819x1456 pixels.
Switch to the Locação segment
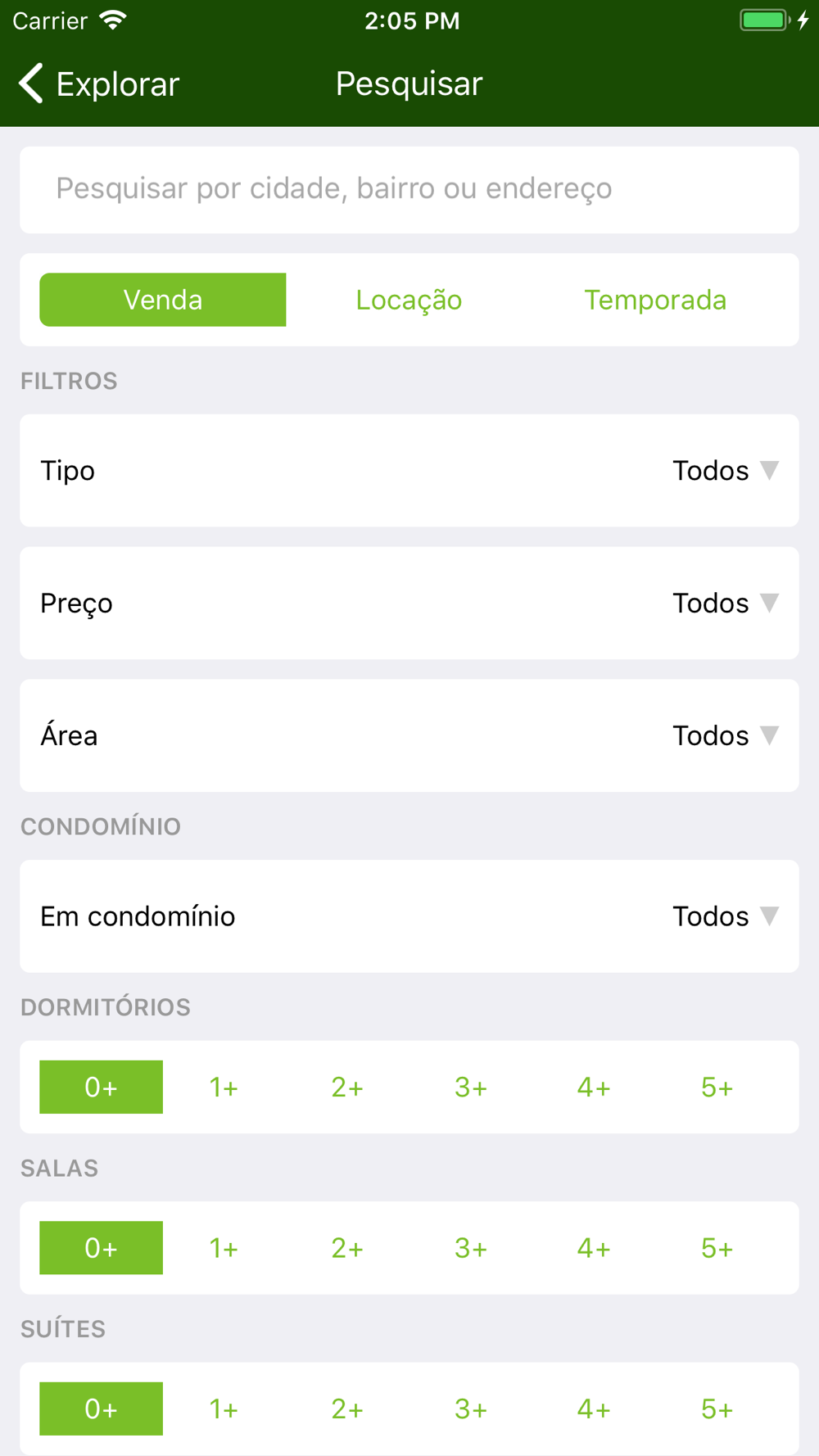click(409, 300)
